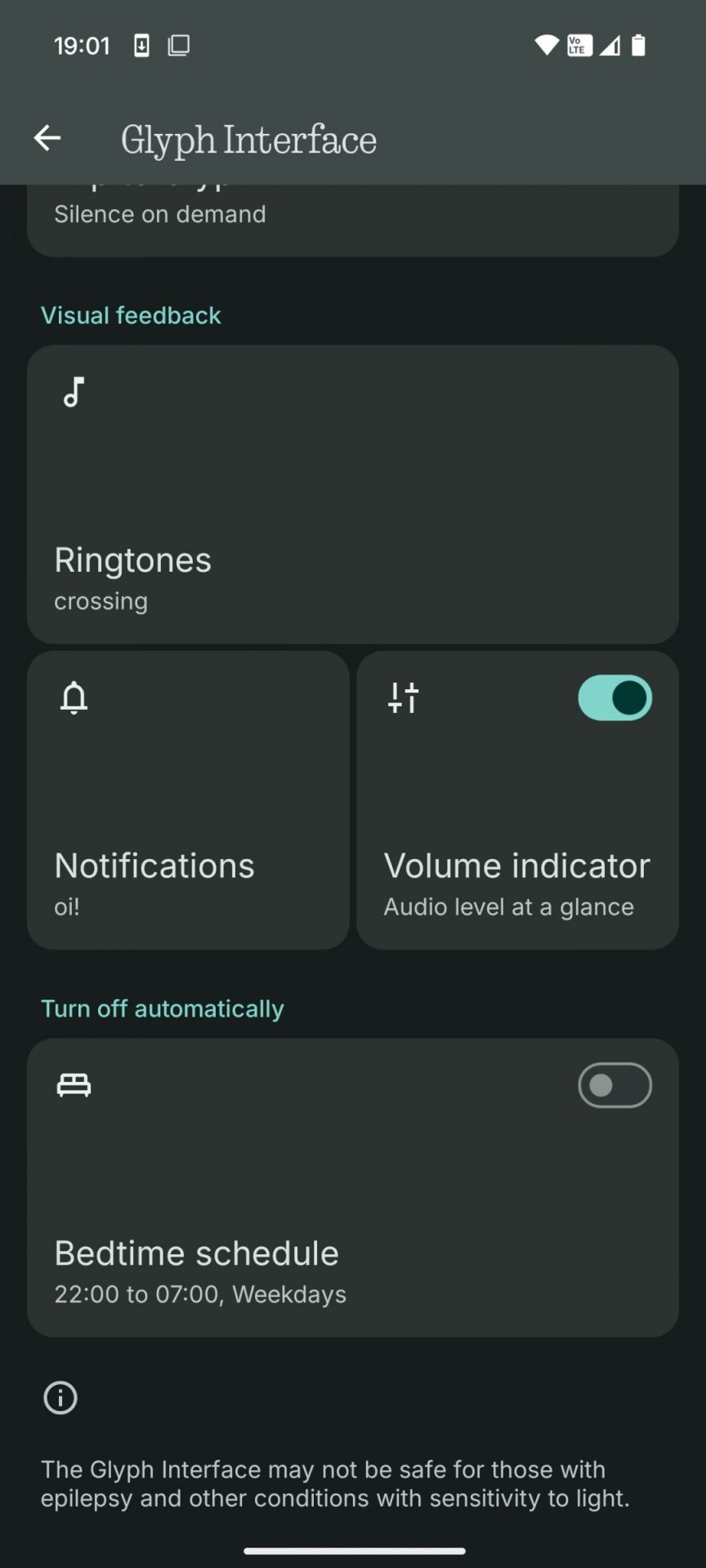The height and width of the screenshot is (1568, 706).
Task: Enable the Bedtime schedule switch
Action: coord(614,1085)
